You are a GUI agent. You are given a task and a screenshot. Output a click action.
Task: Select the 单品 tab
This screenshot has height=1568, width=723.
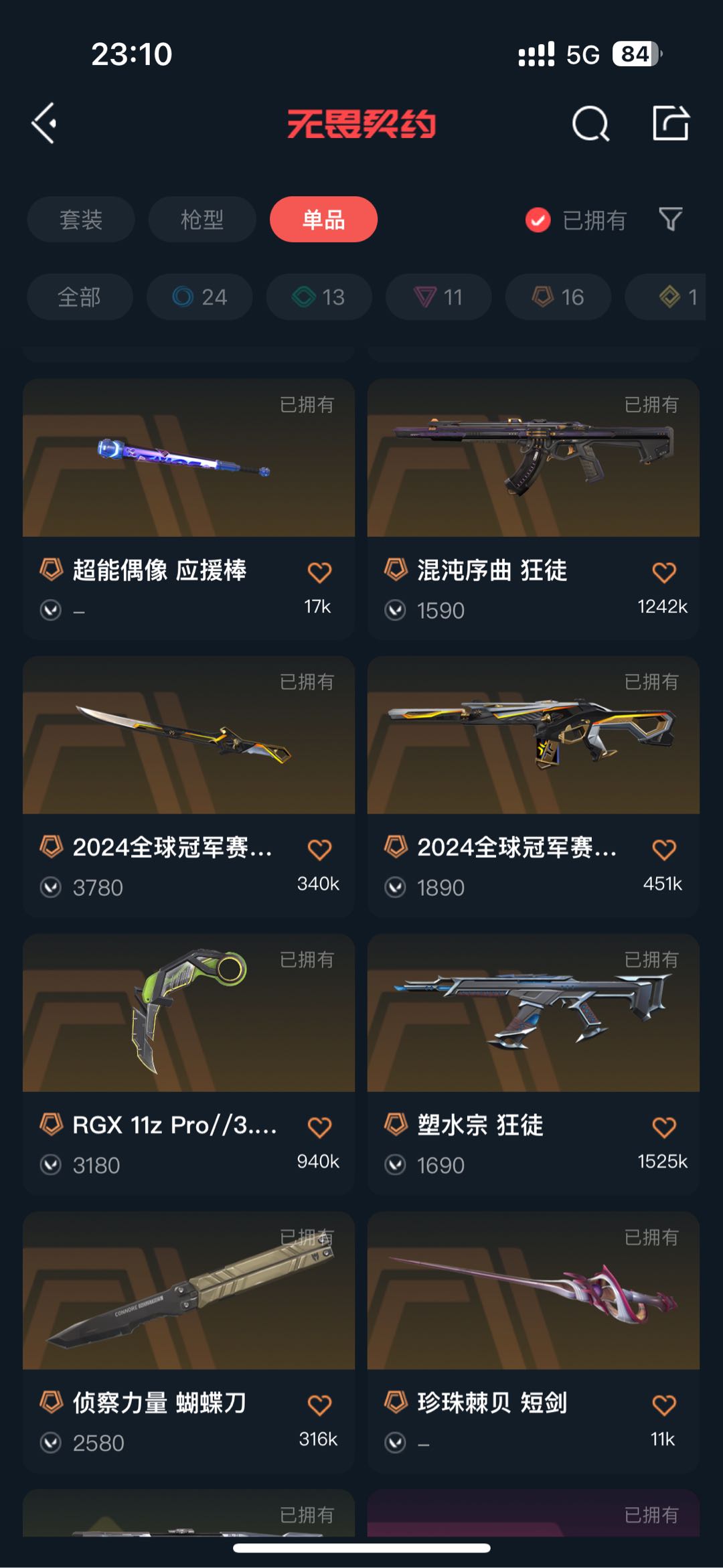(x=323, y=220)
